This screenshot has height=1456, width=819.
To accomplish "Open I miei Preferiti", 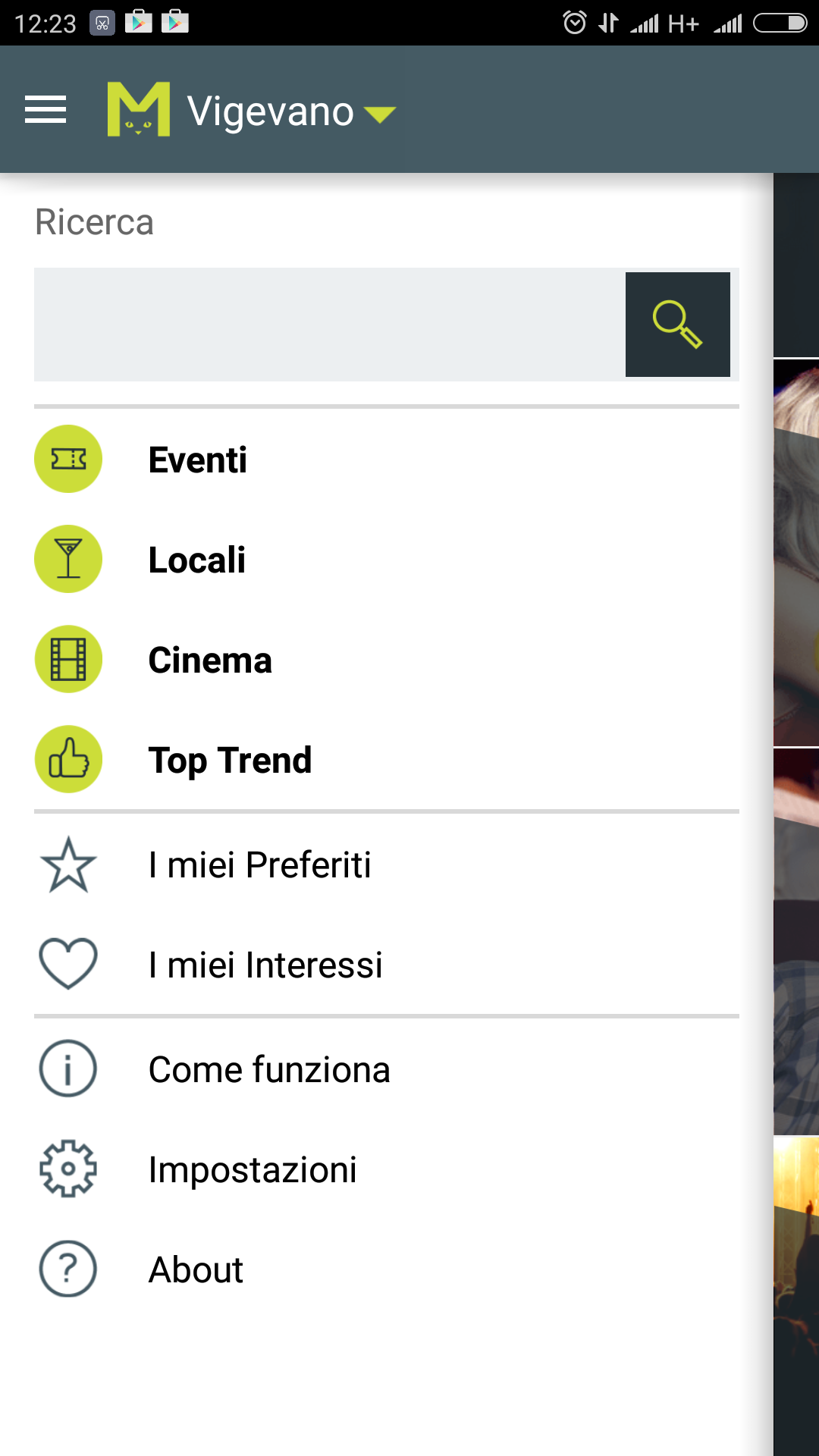I will point(259,864).
